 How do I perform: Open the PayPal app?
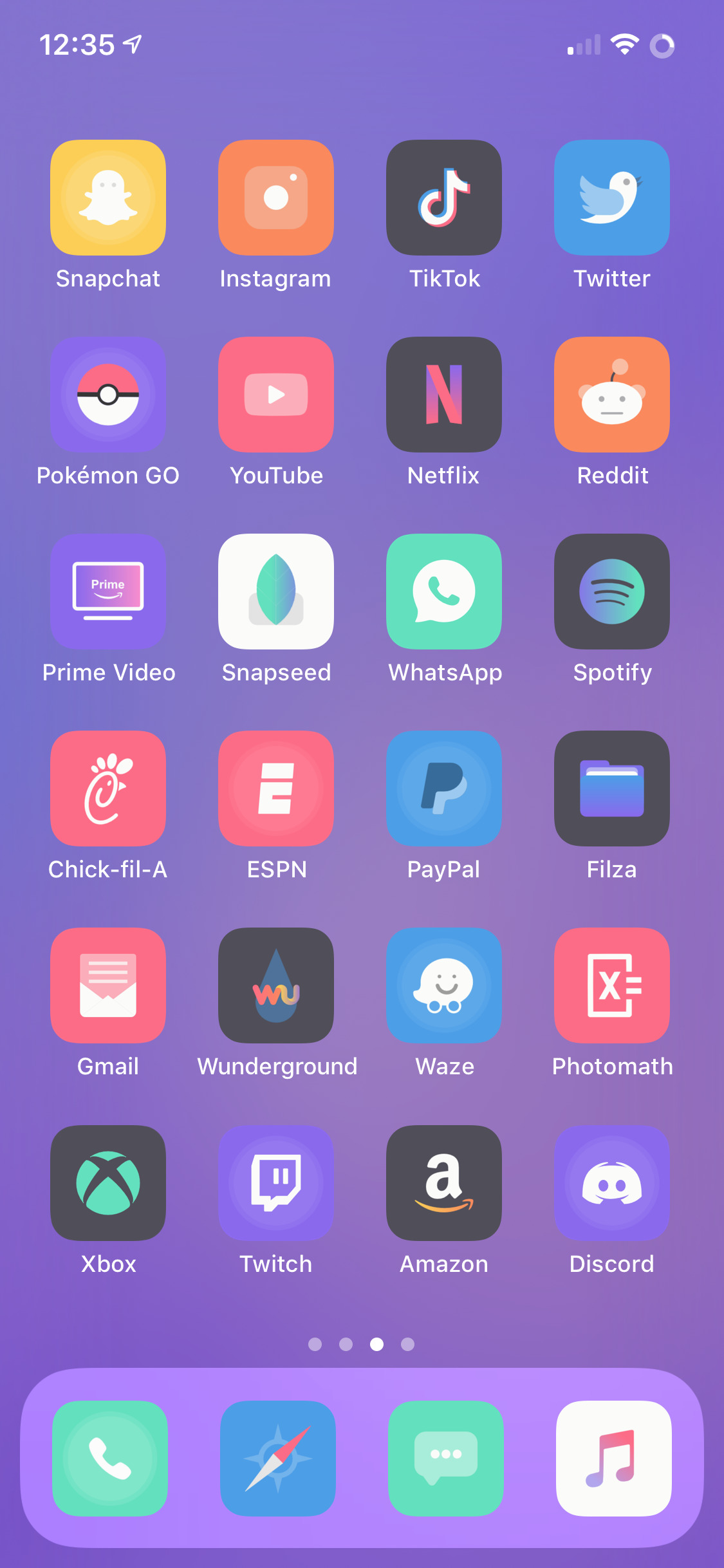tap(444, 789)
